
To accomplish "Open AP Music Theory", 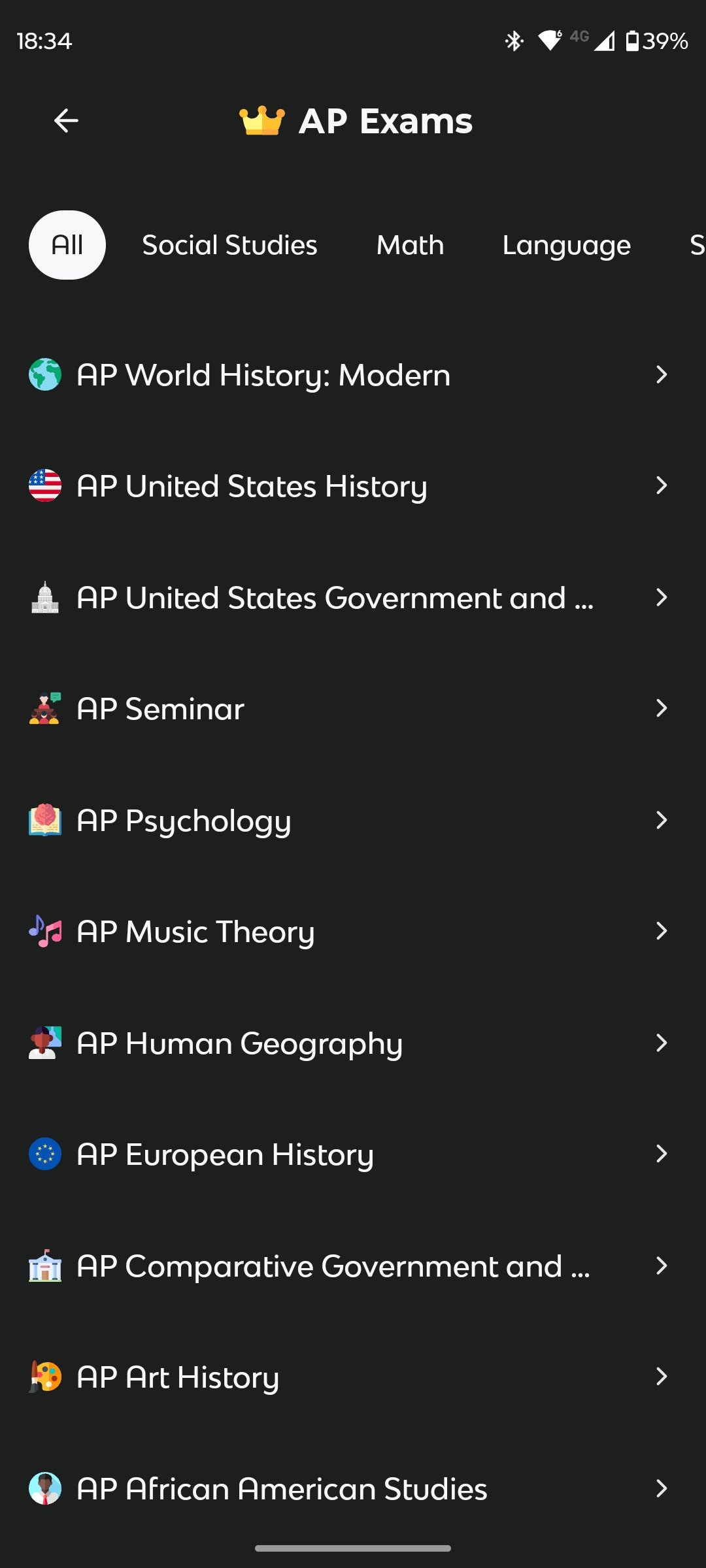I will (x=353, y=932).
